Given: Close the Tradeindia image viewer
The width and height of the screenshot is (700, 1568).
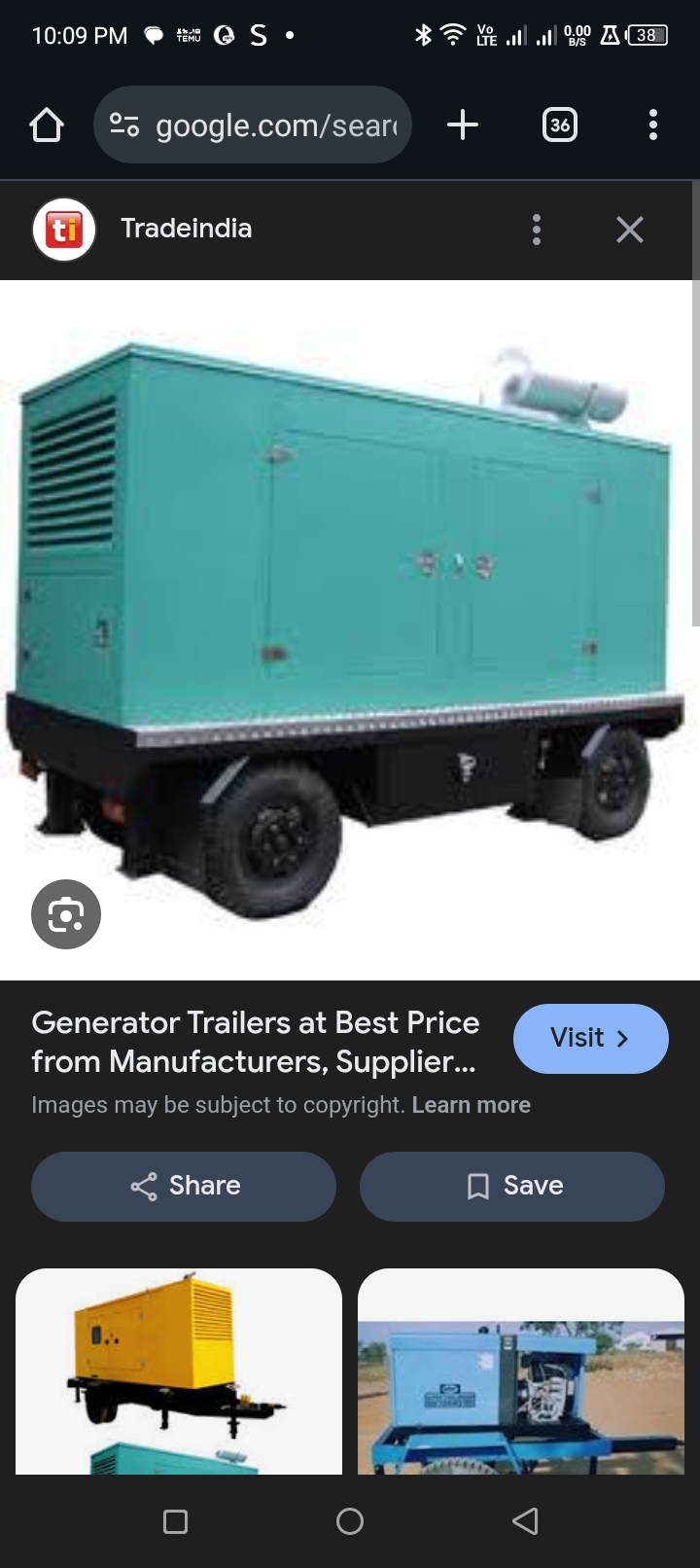Looking at the screenshot, I should (630, 230).
